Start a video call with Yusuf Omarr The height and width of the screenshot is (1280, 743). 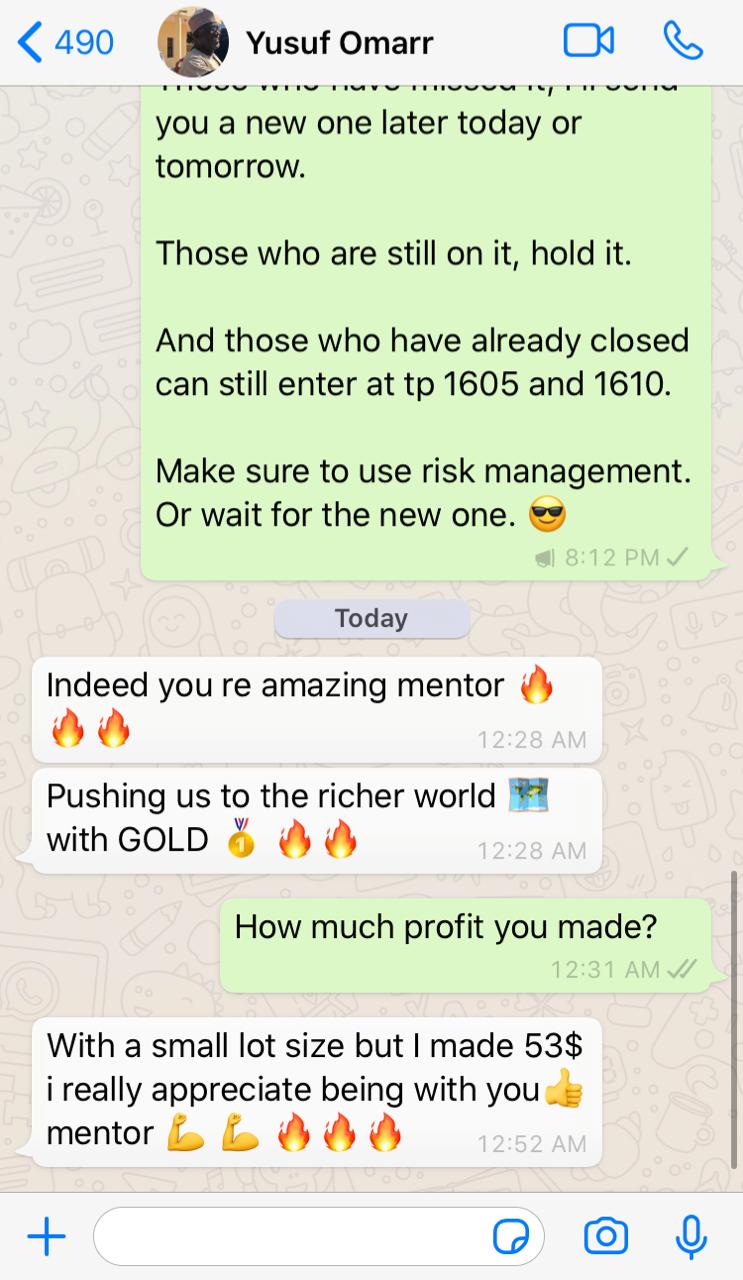(x=589, y=41)
